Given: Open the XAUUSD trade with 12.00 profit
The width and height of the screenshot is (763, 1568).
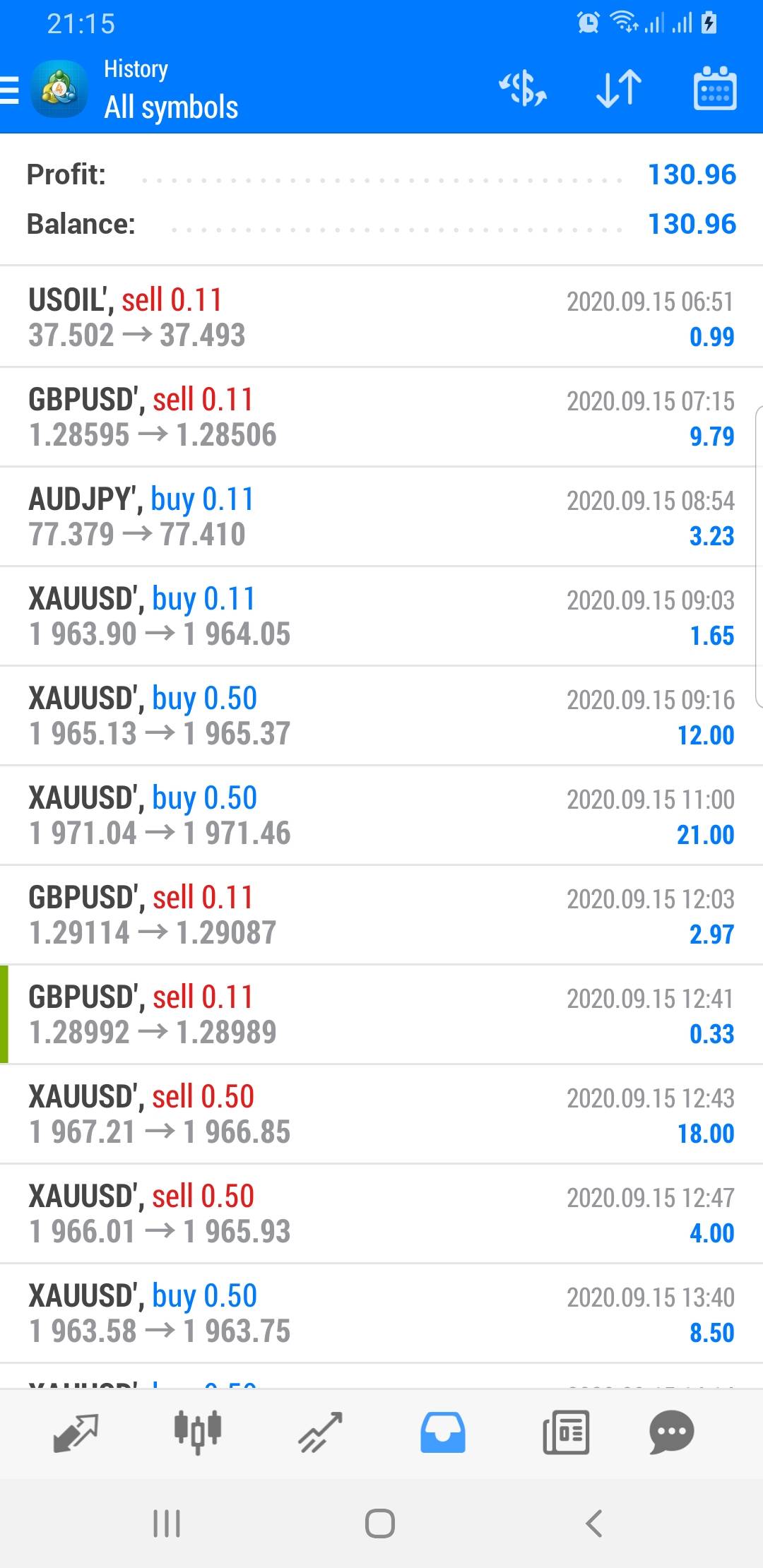Looking at the screenshot, I should 381,715.
